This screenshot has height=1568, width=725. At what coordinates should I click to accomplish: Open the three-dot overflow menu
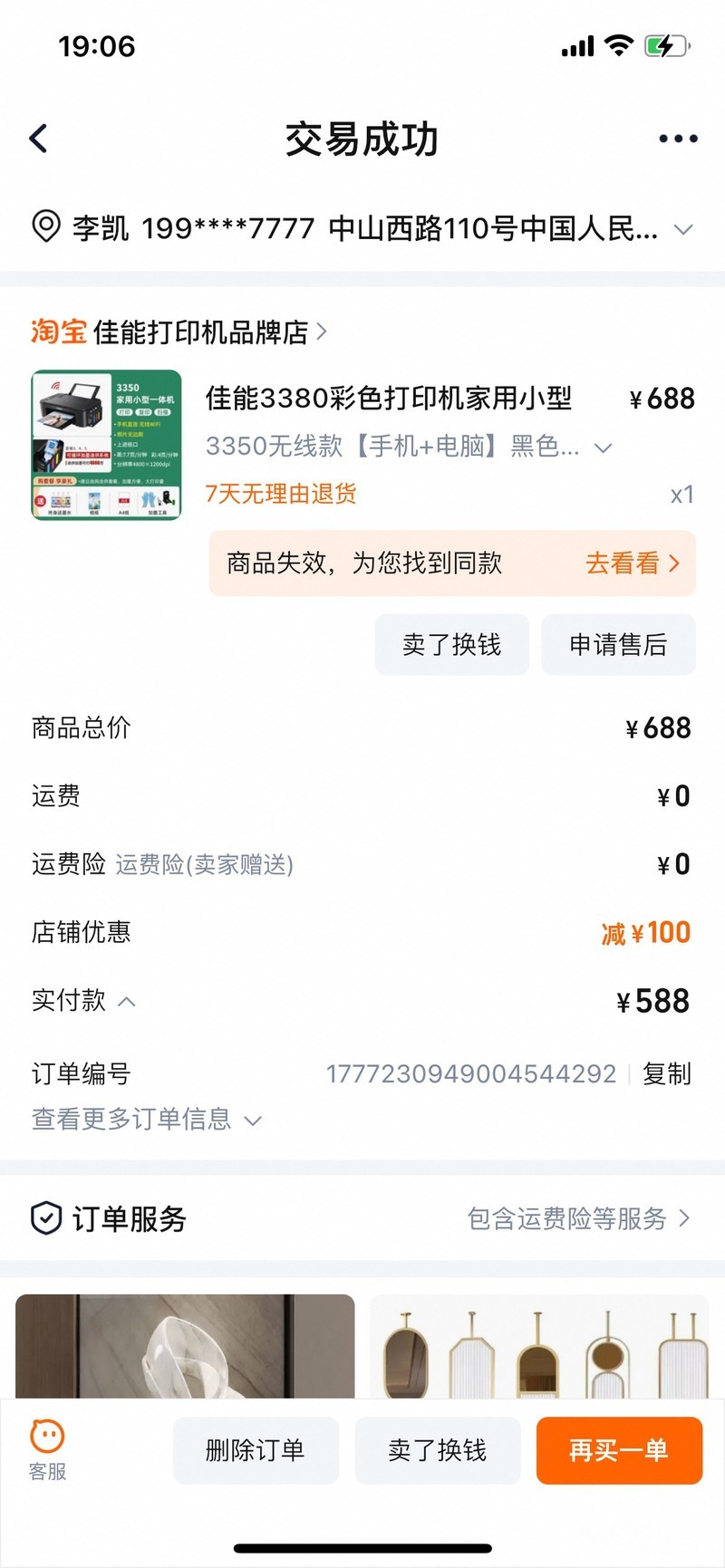(678, 139)
